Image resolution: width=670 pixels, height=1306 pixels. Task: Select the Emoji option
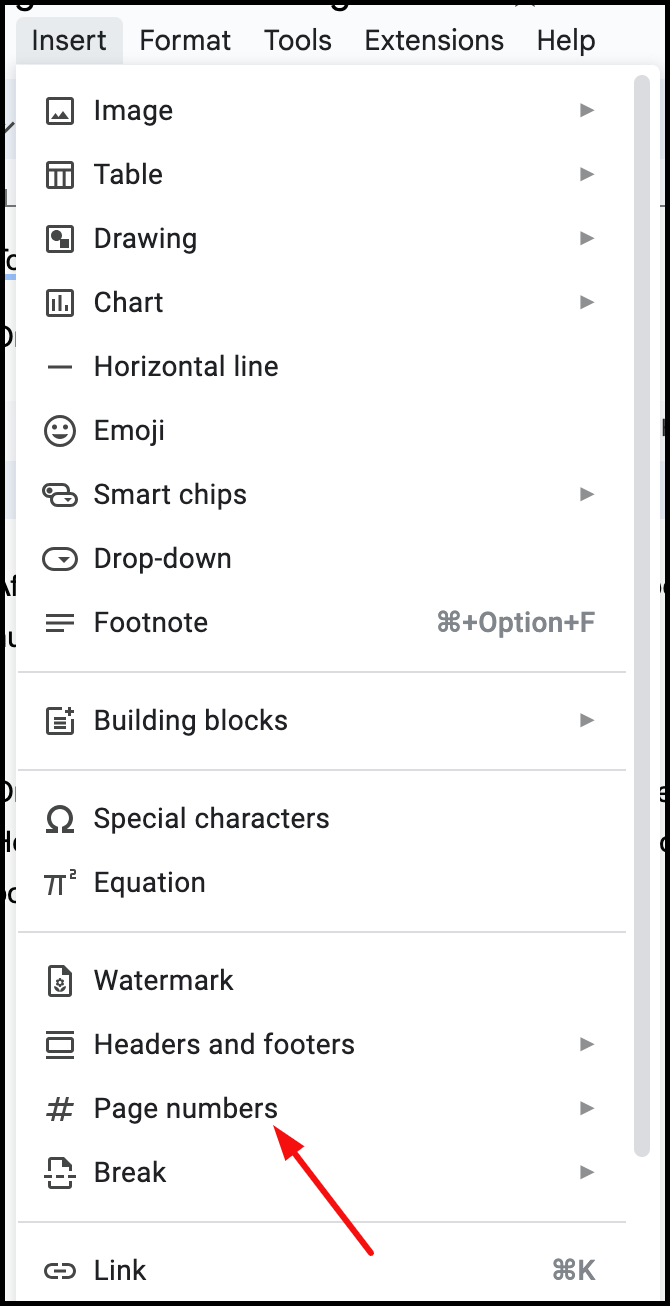[x=321, y=430]
